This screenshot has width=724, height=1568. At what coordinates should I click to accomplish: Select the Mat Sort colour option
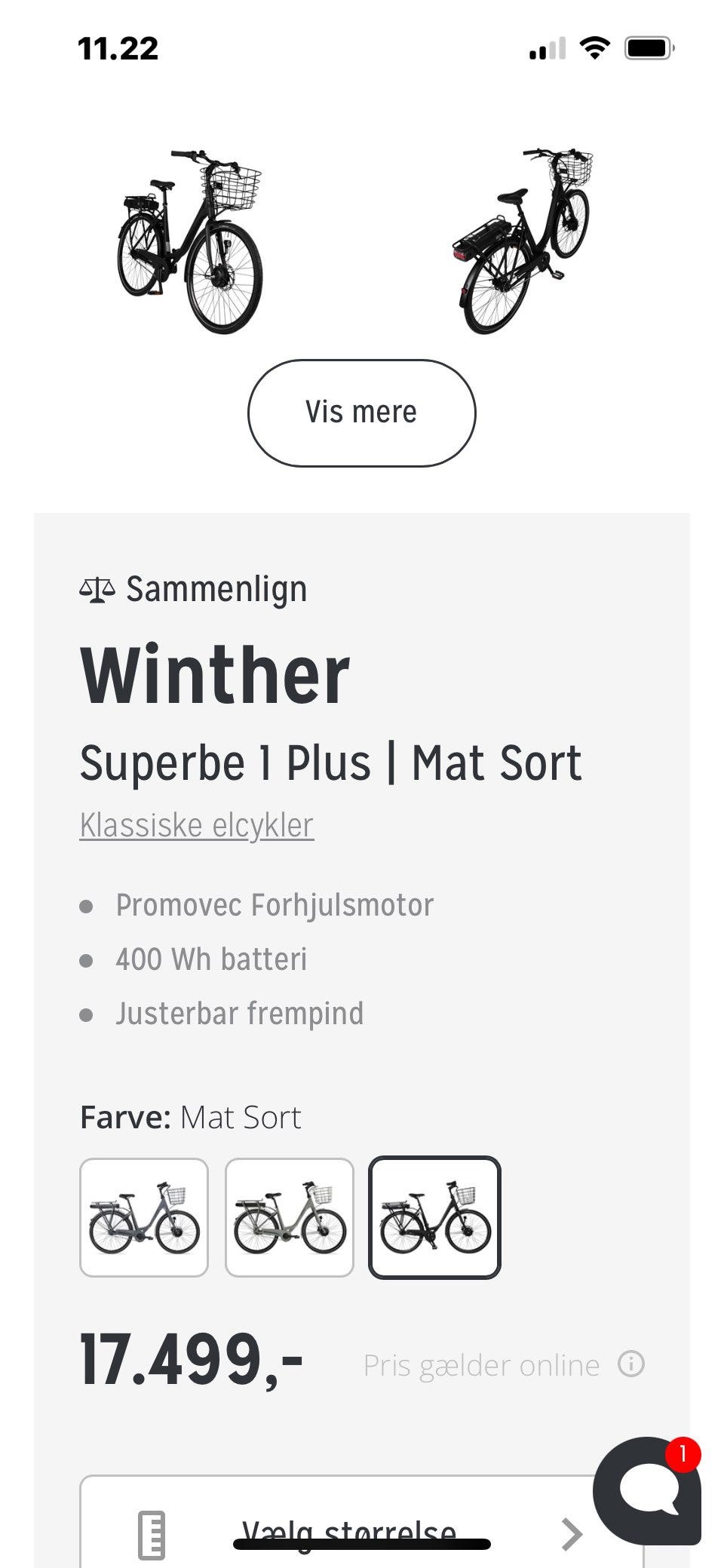click(434, 1217)
